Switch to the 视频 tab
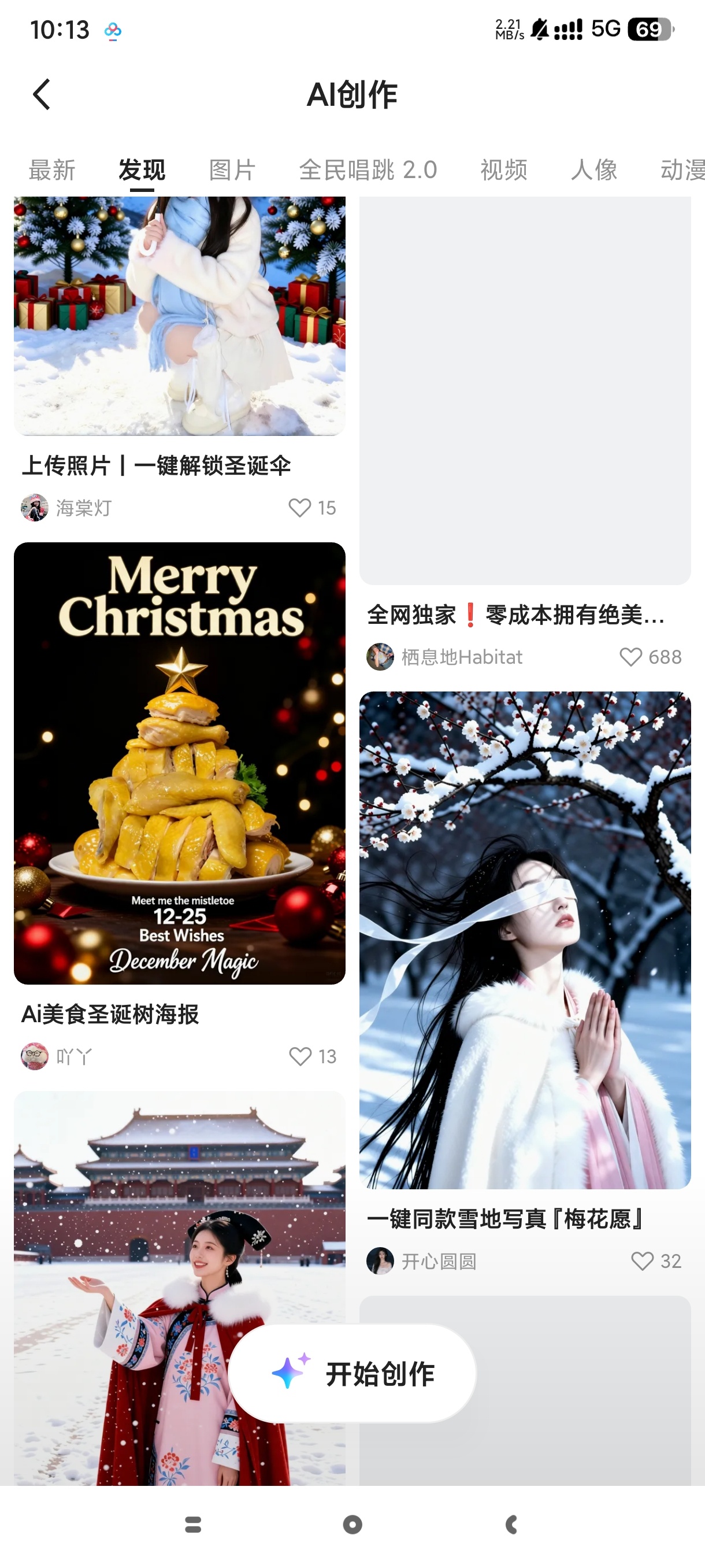Image resolution: width=705 pixels, height=1568 pixels. 504,170
